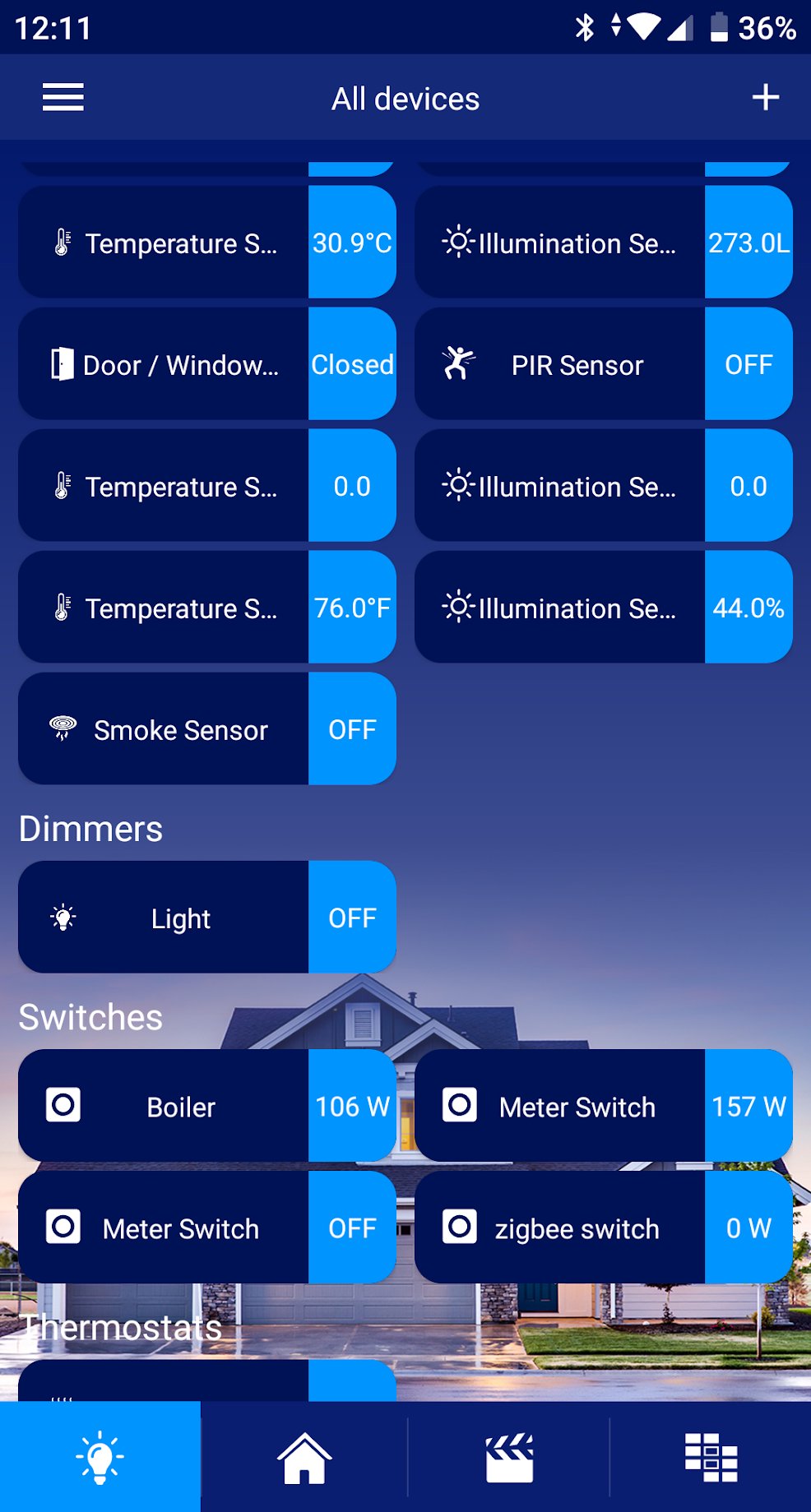Toggle the Boiler 106 W button
The image size is (811, 1512).
[x=352, y=1106]
